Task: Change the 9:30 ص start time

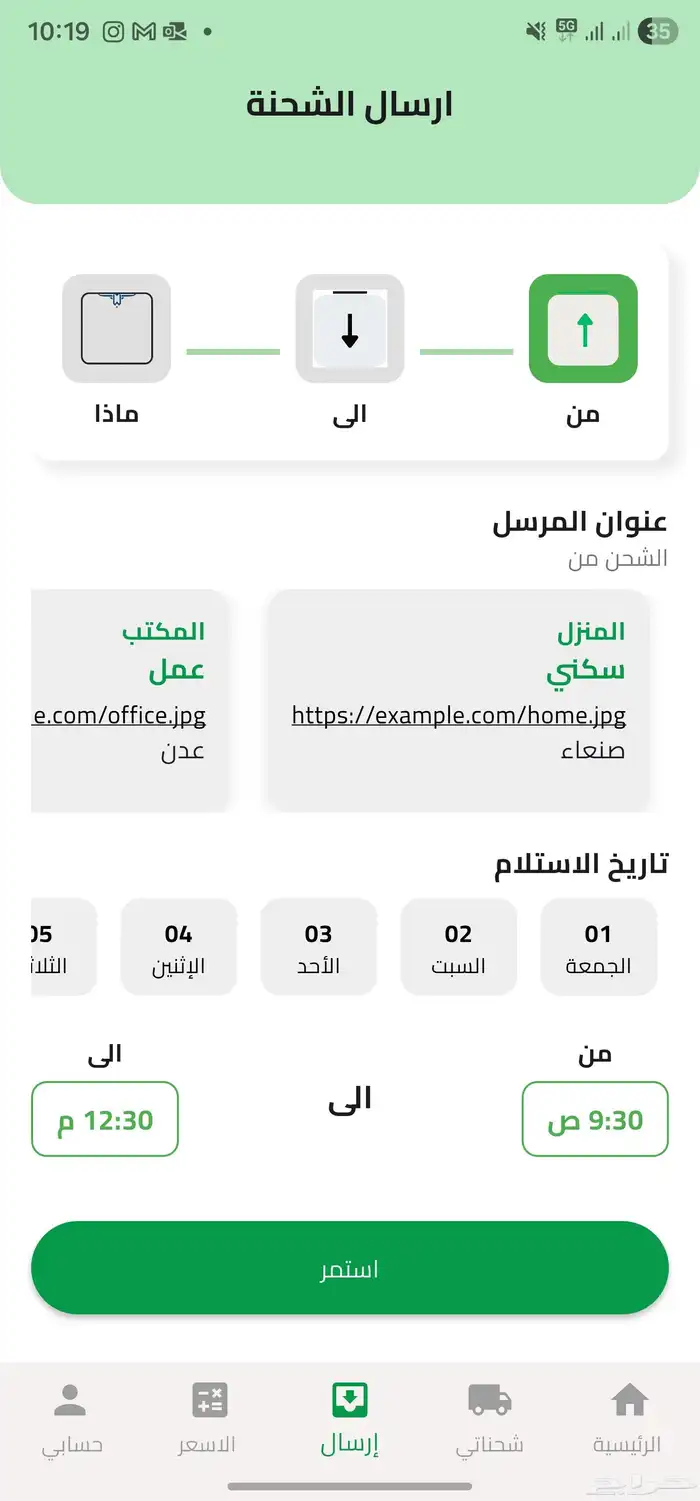Action: [595, 1119]
